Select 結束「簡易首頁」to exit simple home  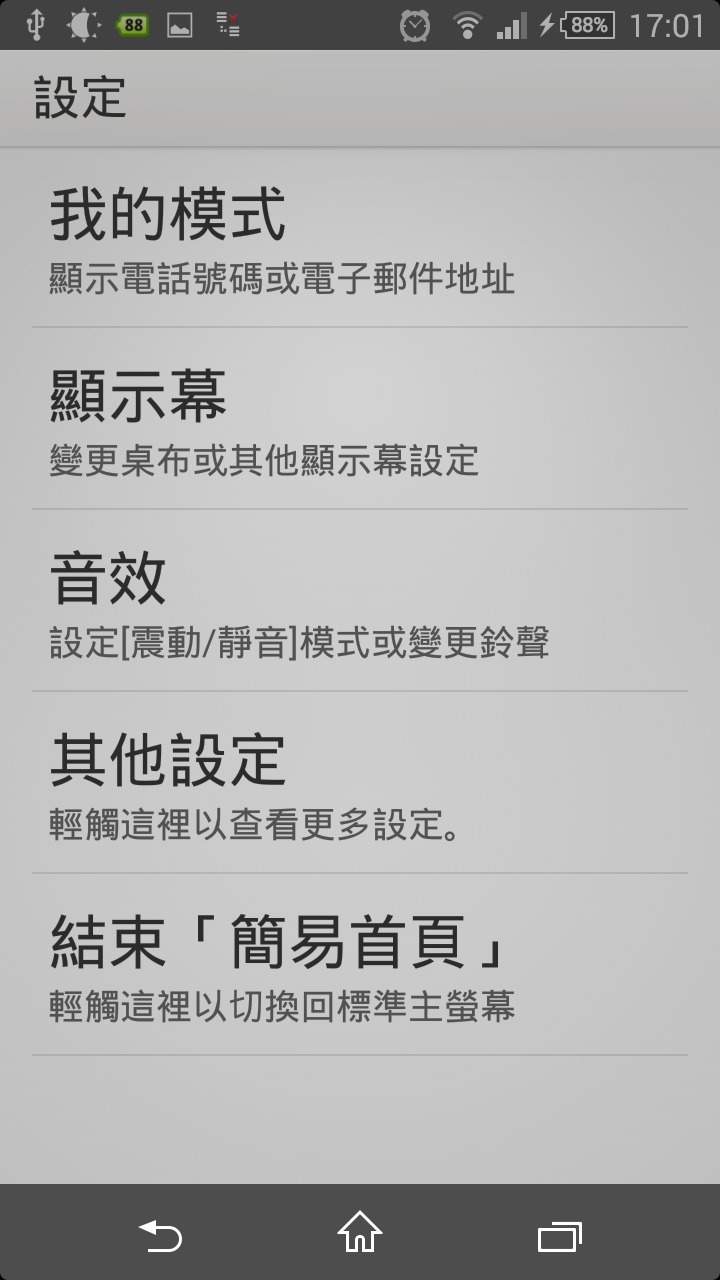(360, 966)
